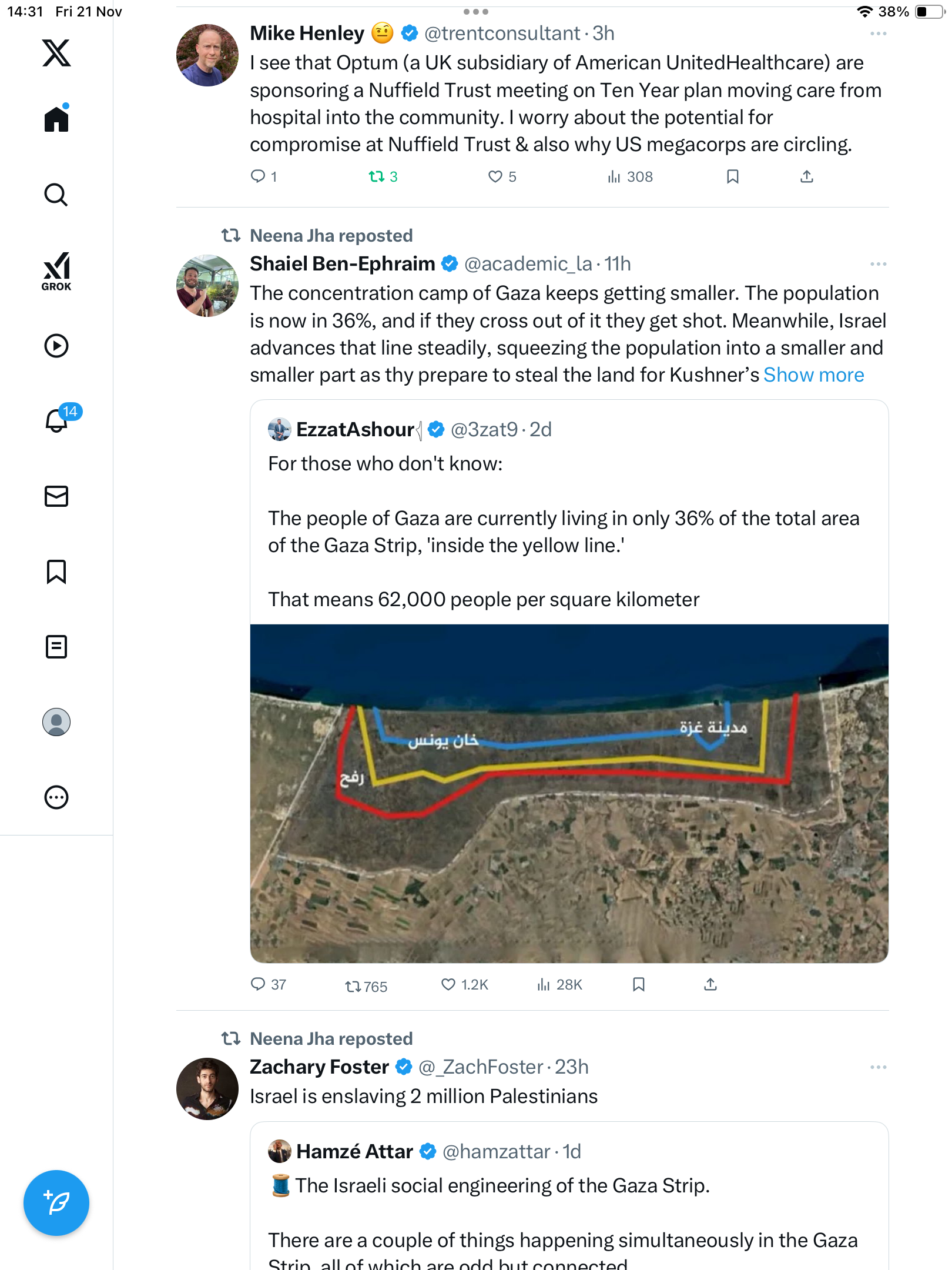952x1270 pixels.
Task: Open overflow menu on Mike Henley's post
Action: (x=878, y=34)
